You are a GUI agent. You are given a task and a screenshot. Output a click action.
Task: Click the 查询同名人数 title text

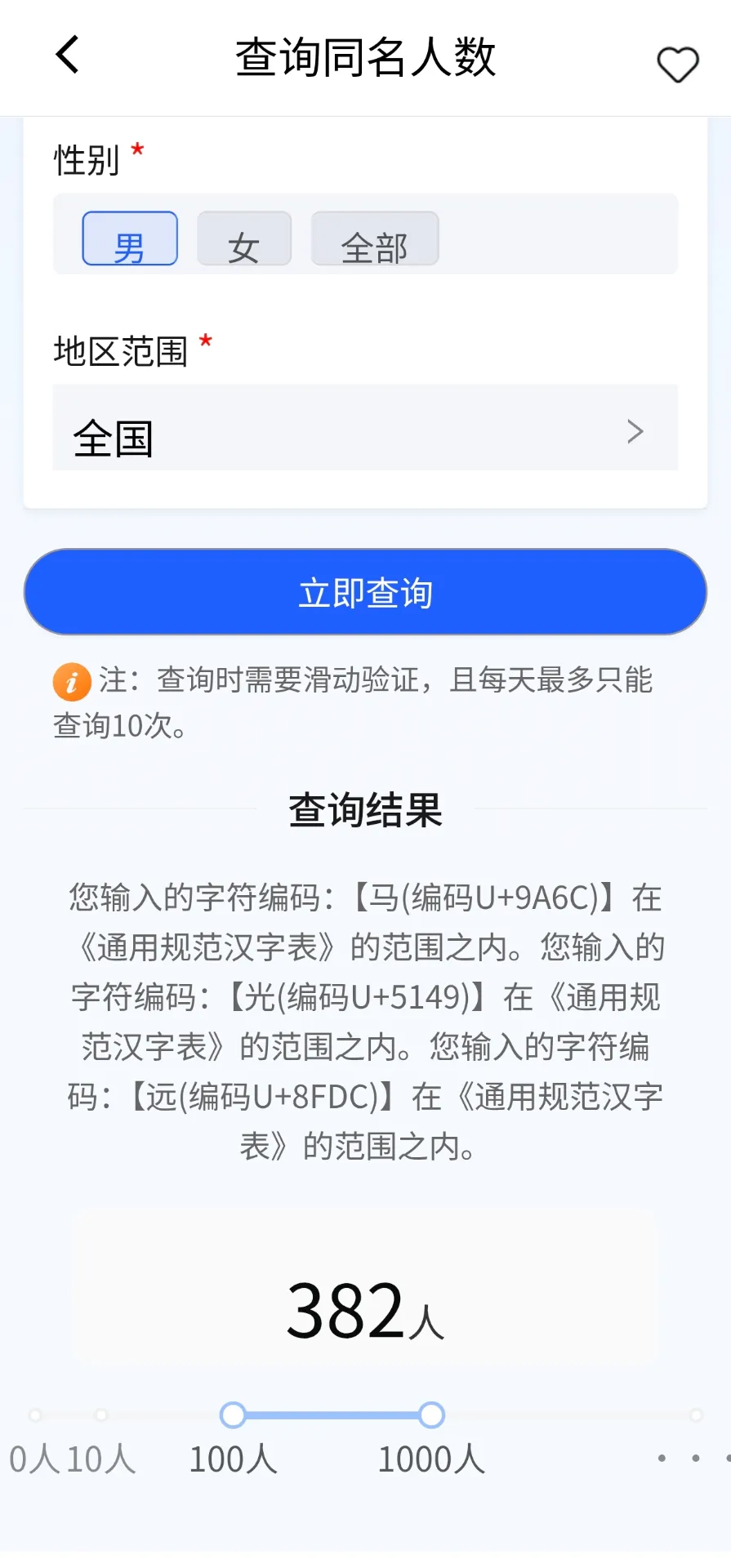[365, 56]
